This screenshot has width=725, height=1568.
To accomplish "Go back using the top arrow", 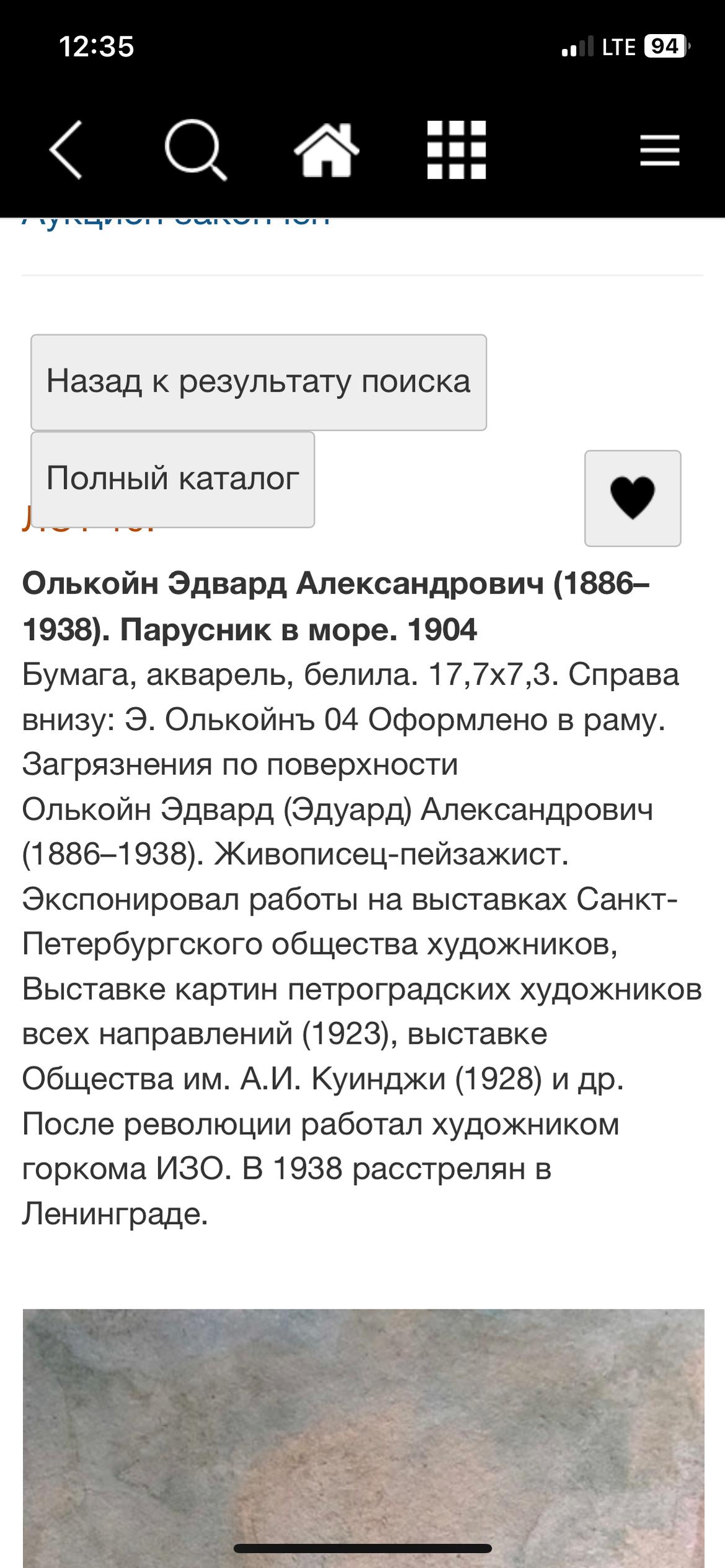I will (x=66, y=149).
